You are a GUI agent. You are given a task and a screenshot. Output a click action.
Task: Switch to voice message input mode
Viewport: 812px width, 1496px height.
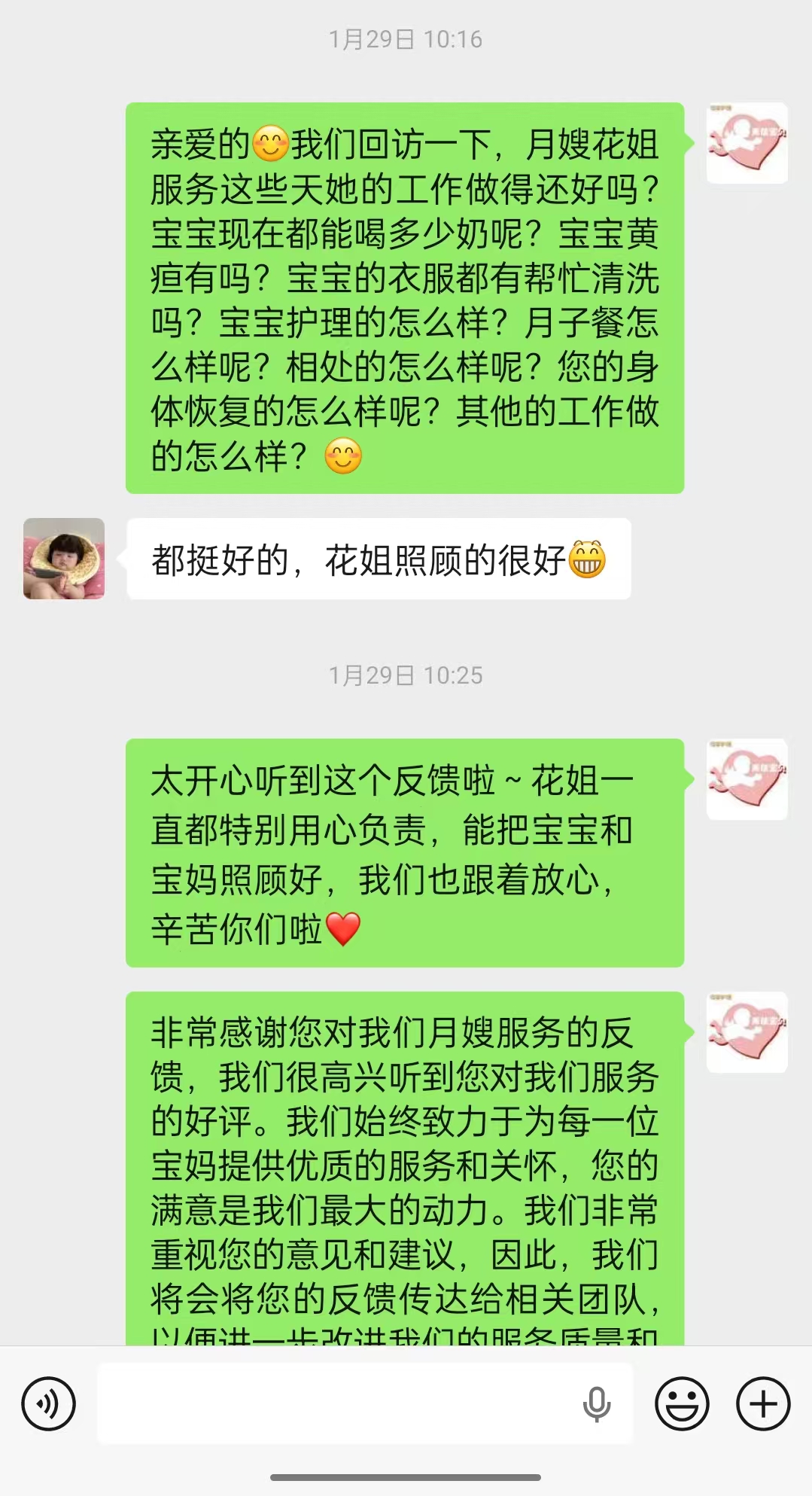[x=49, y=1403]
